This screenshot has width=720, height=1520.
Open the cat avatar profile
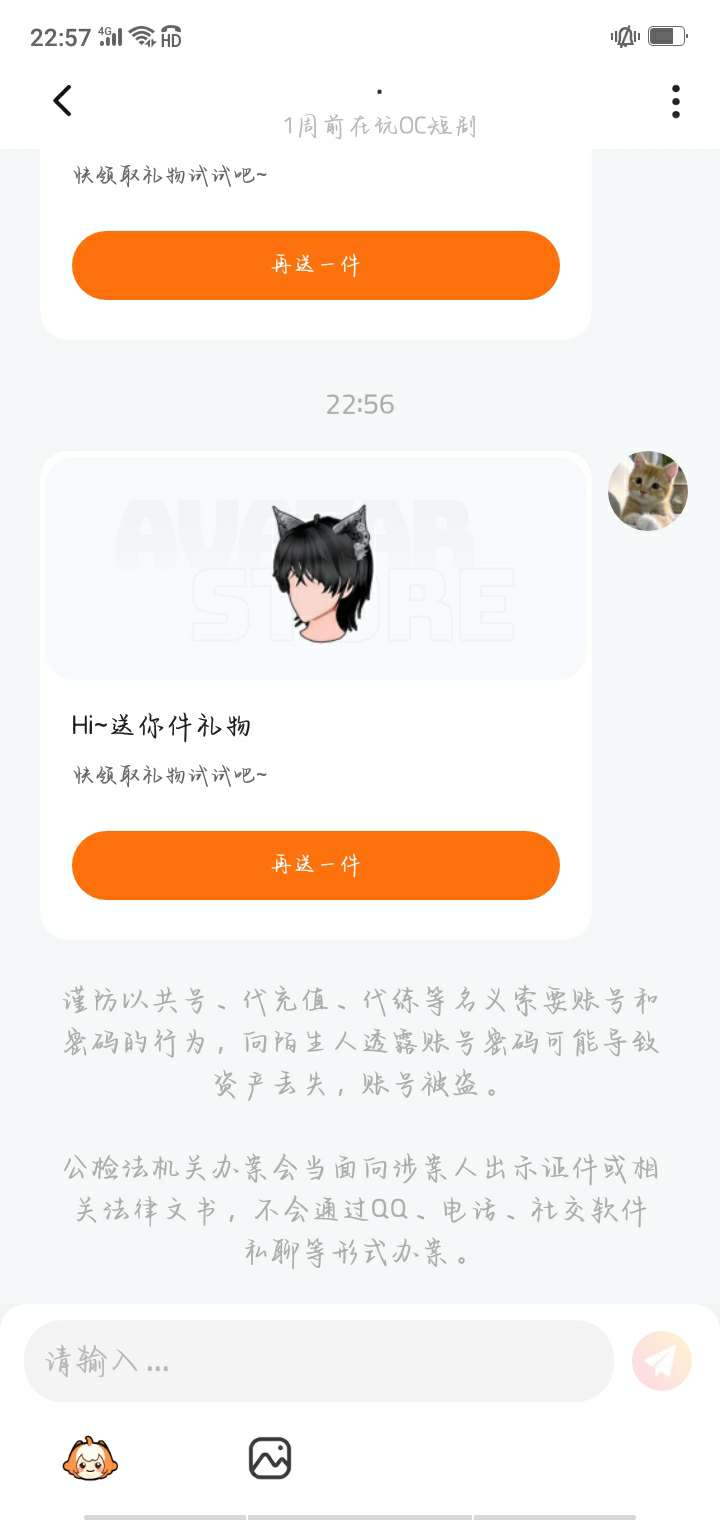click(648, 491)
